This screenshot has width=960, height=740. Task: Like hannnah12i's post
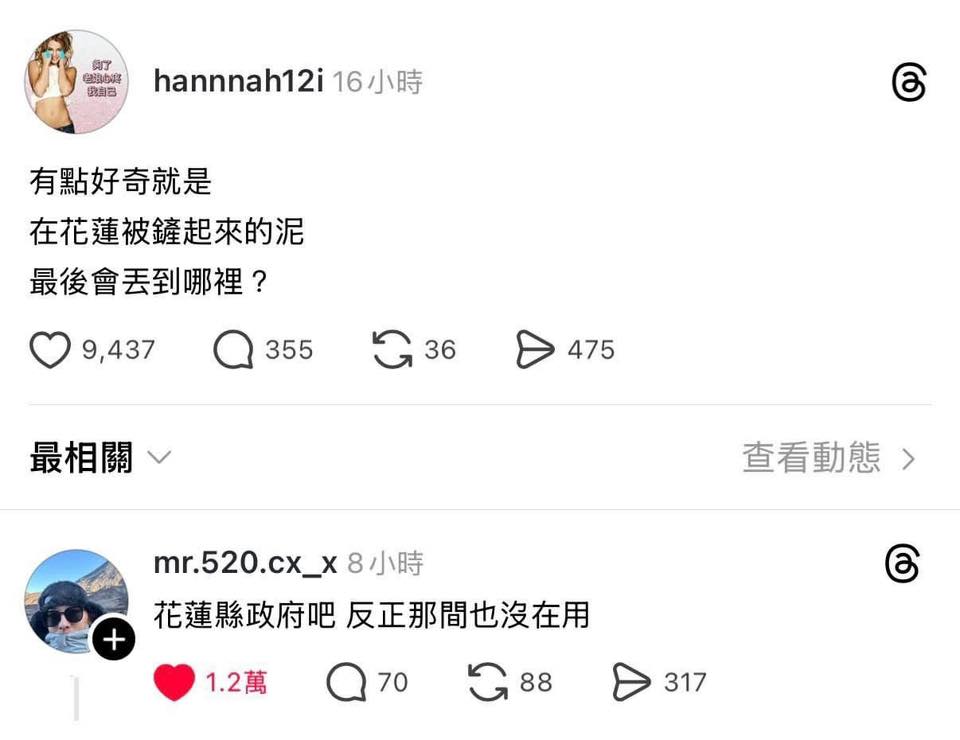point(50,350)
